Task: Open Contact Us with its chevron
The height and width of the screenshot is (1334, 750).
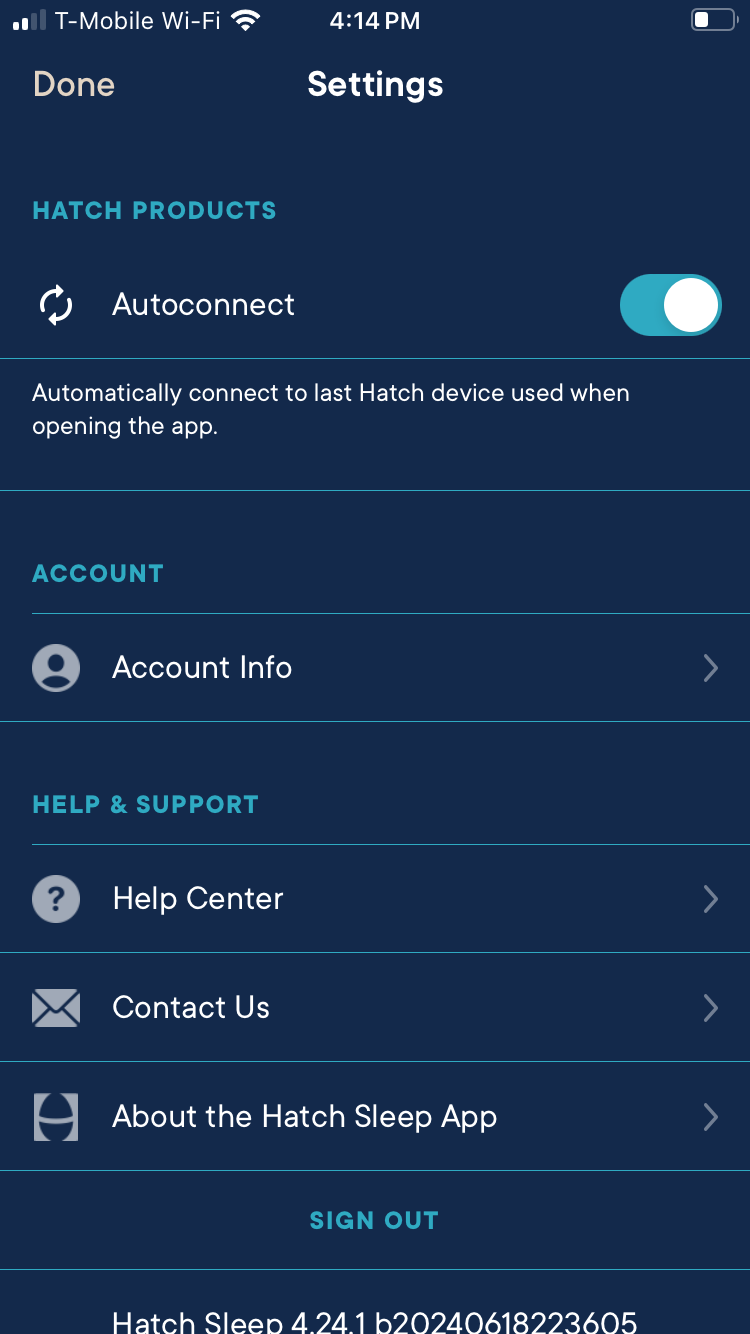Action: 710,1007
